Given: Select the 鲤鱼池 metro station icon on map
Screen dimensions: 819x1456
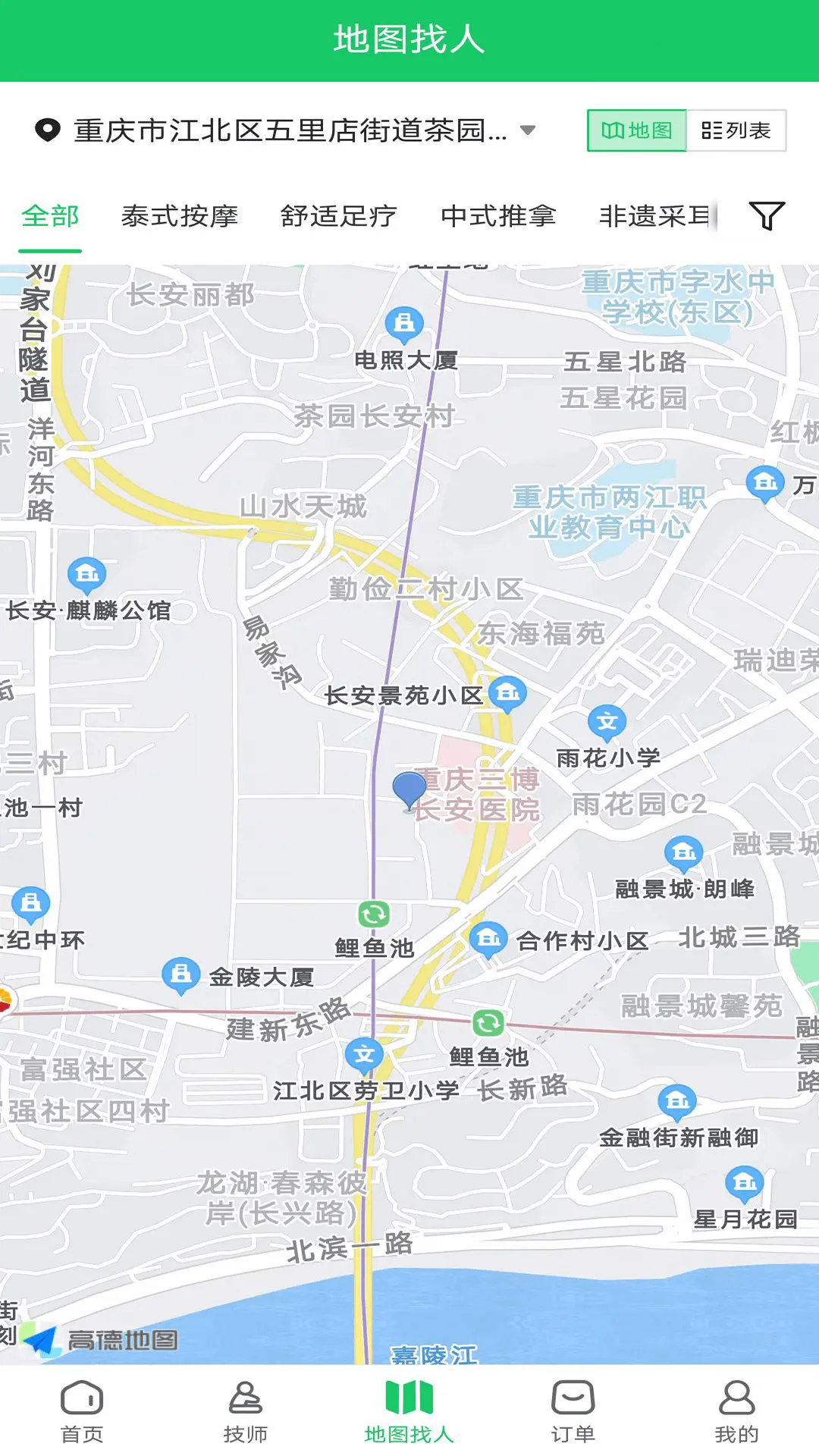Looking at the screenshot, I should click(372, 915).
